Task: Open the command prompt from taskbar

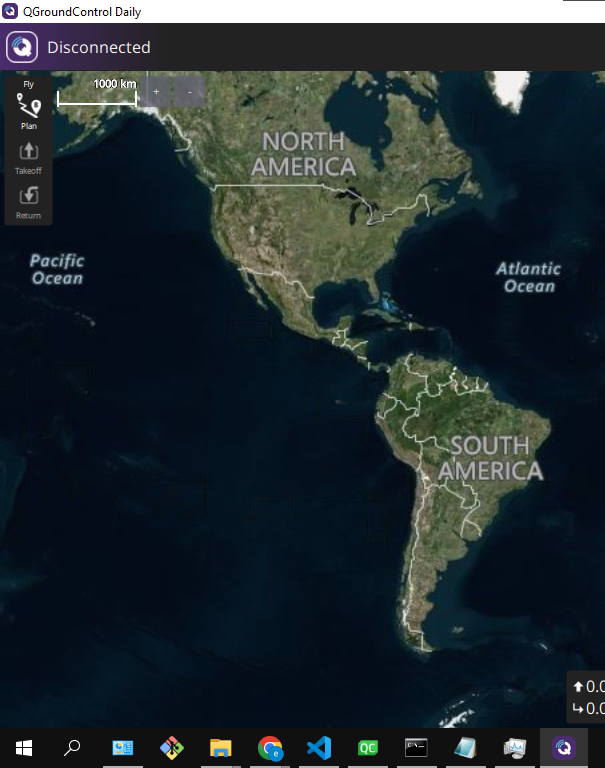Action: coord(417,747)
